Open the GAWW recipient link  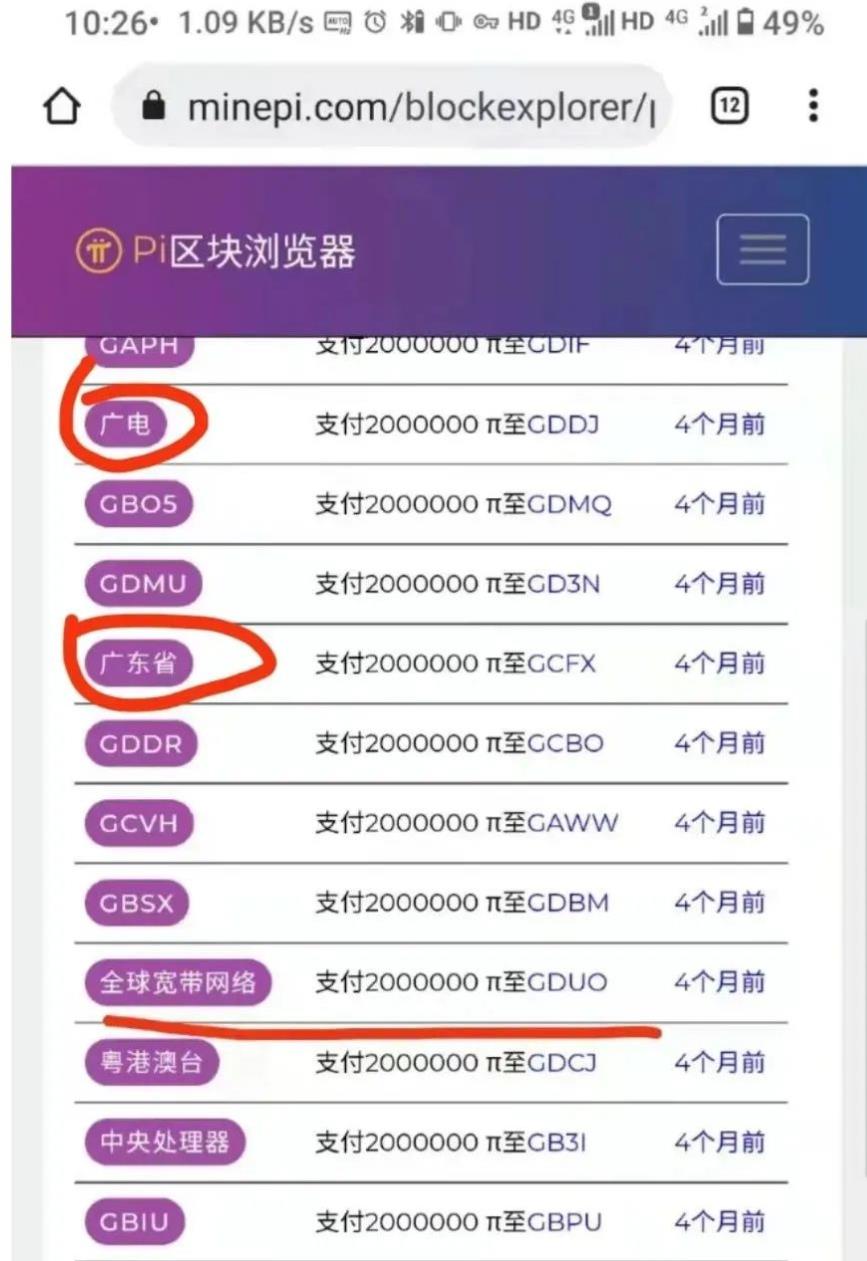(x=573, y=823)
